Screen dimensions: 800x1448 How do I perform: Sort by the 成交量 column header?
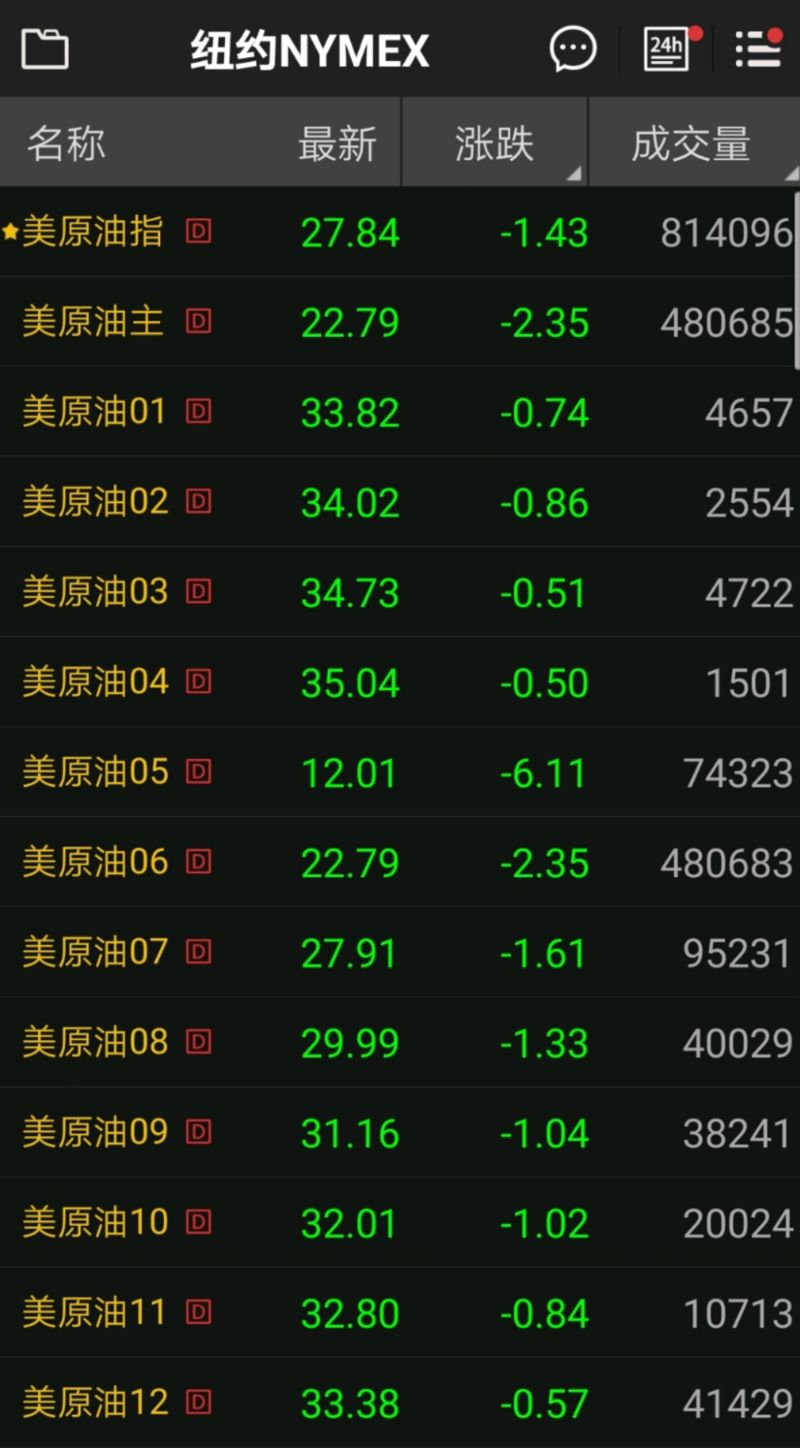694,142
